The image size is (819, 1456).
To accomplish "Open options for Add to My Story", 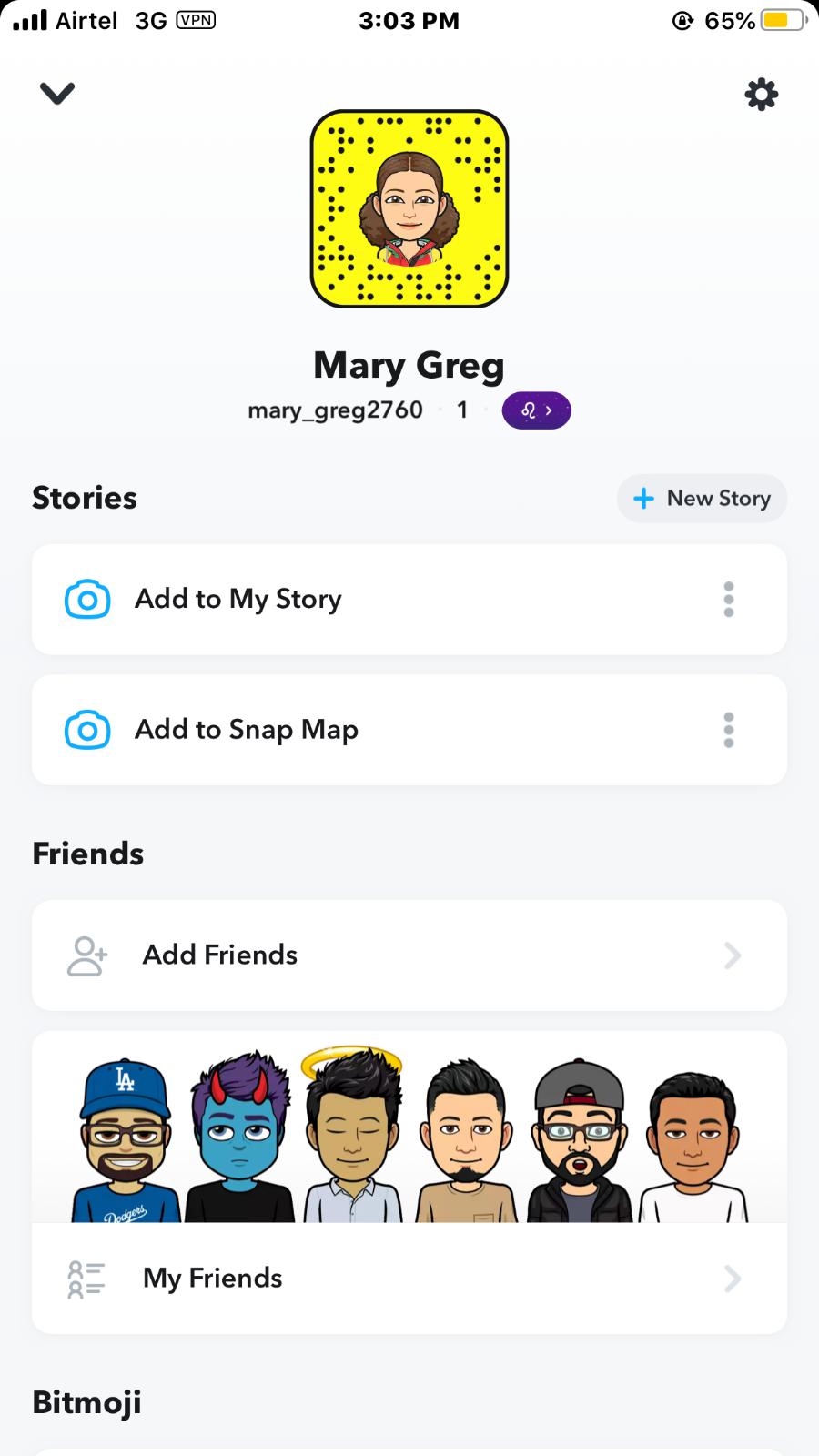I will 728,600.
